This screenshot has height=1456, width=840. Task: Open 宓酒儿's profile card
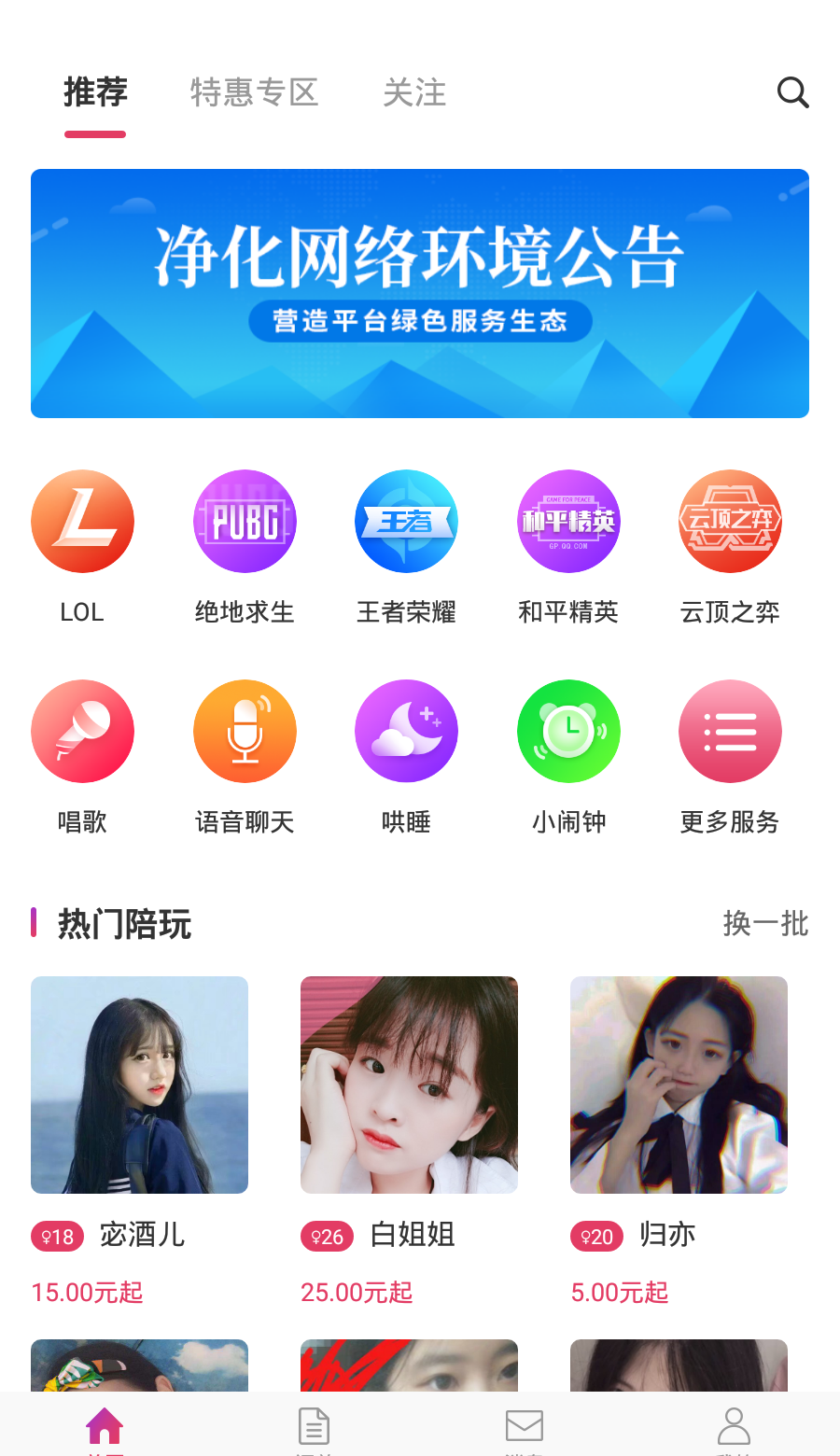coord(139,1085)
